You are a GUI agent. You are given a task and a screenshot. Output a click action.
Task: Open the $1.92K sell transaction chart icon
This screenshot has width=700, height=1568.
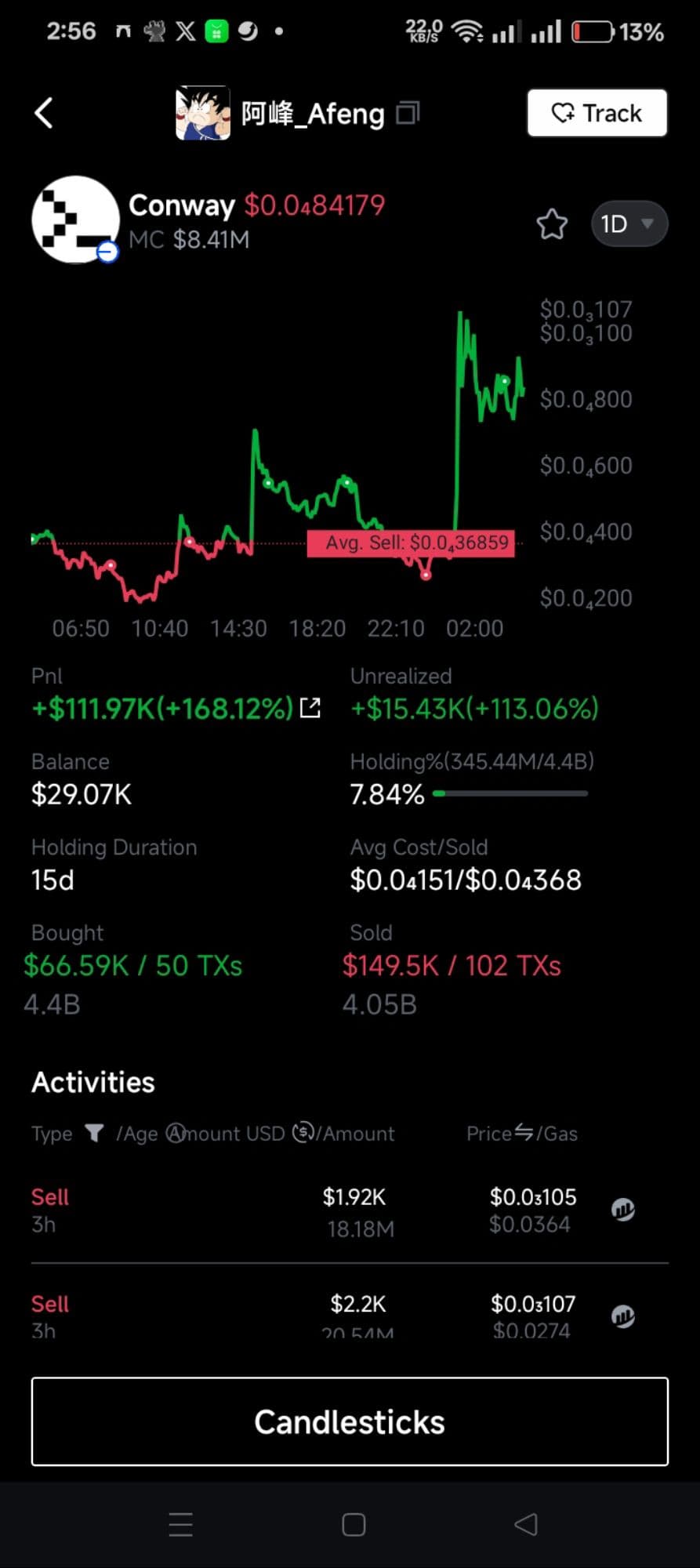coord(623,1210)
